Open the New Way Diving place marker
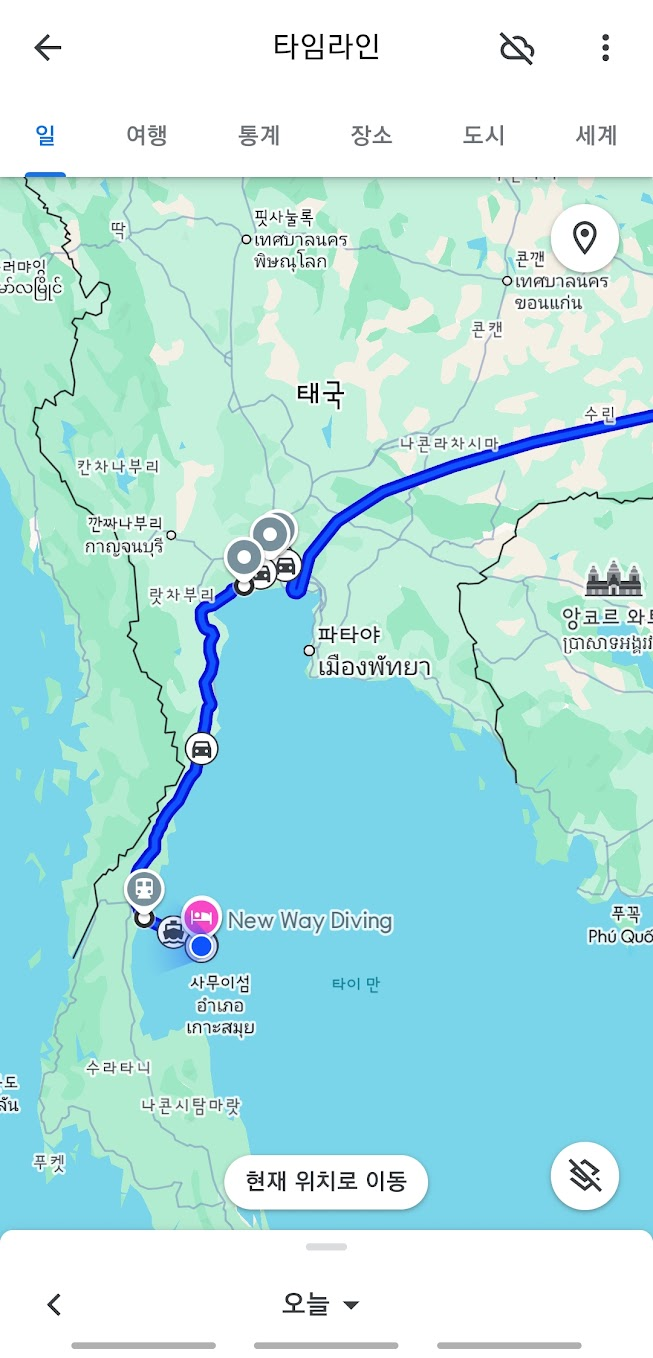 coord(202,916)
